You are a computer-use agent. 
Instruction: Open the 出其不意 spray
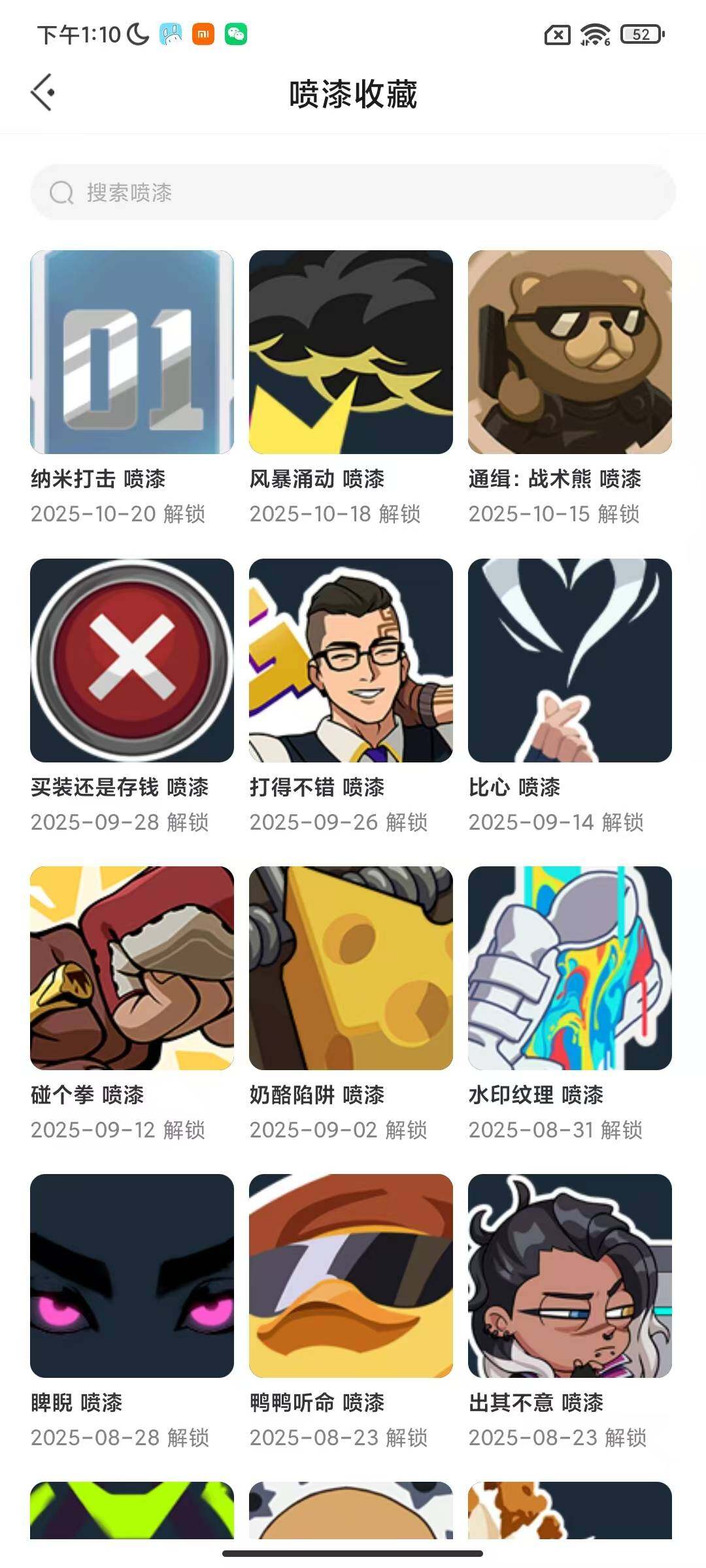point(570,1275)
